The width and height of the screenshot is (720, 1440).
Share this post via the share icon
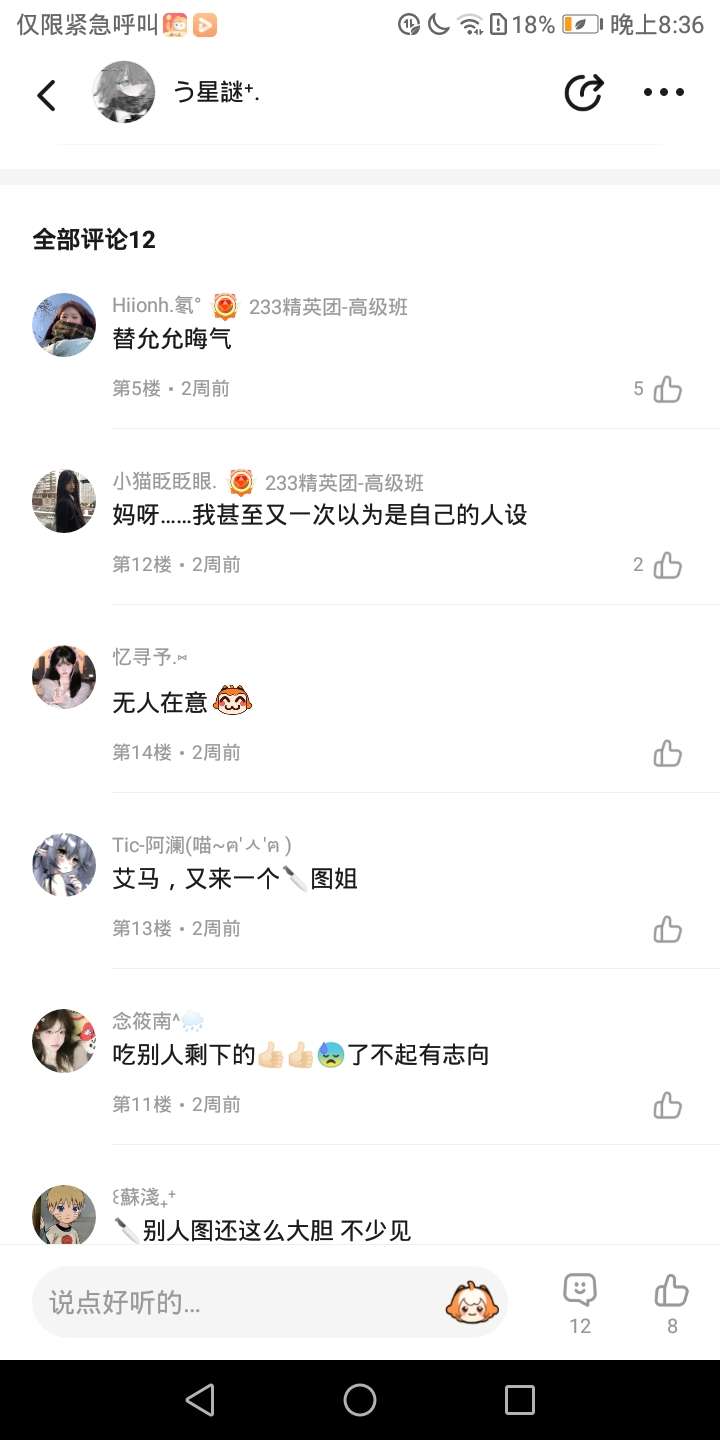(583, 93)
